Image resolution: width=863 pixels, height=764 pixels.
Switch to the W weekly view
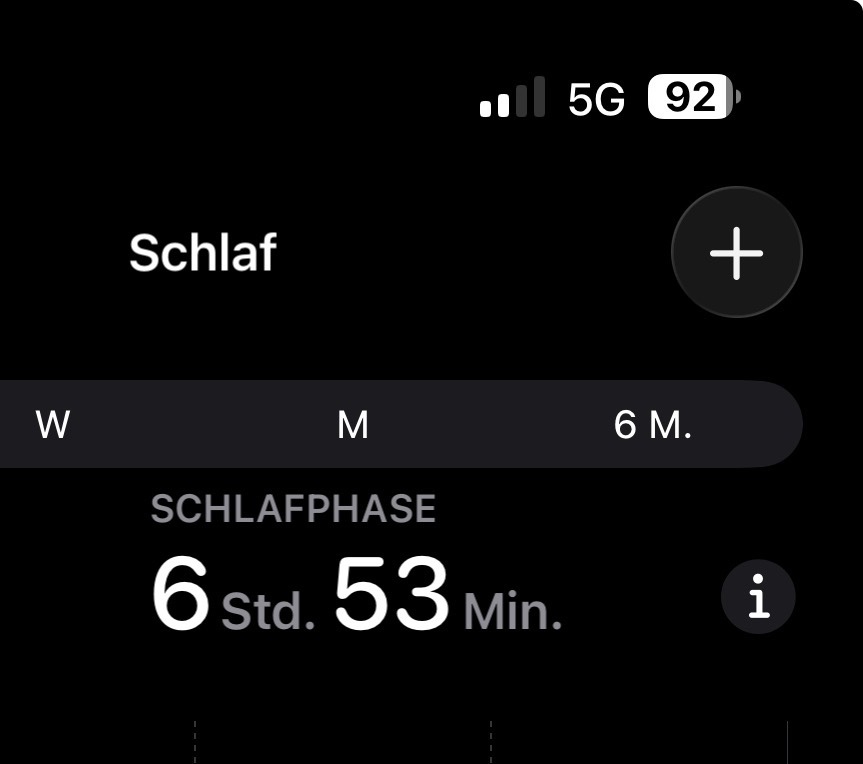point(53,425)
